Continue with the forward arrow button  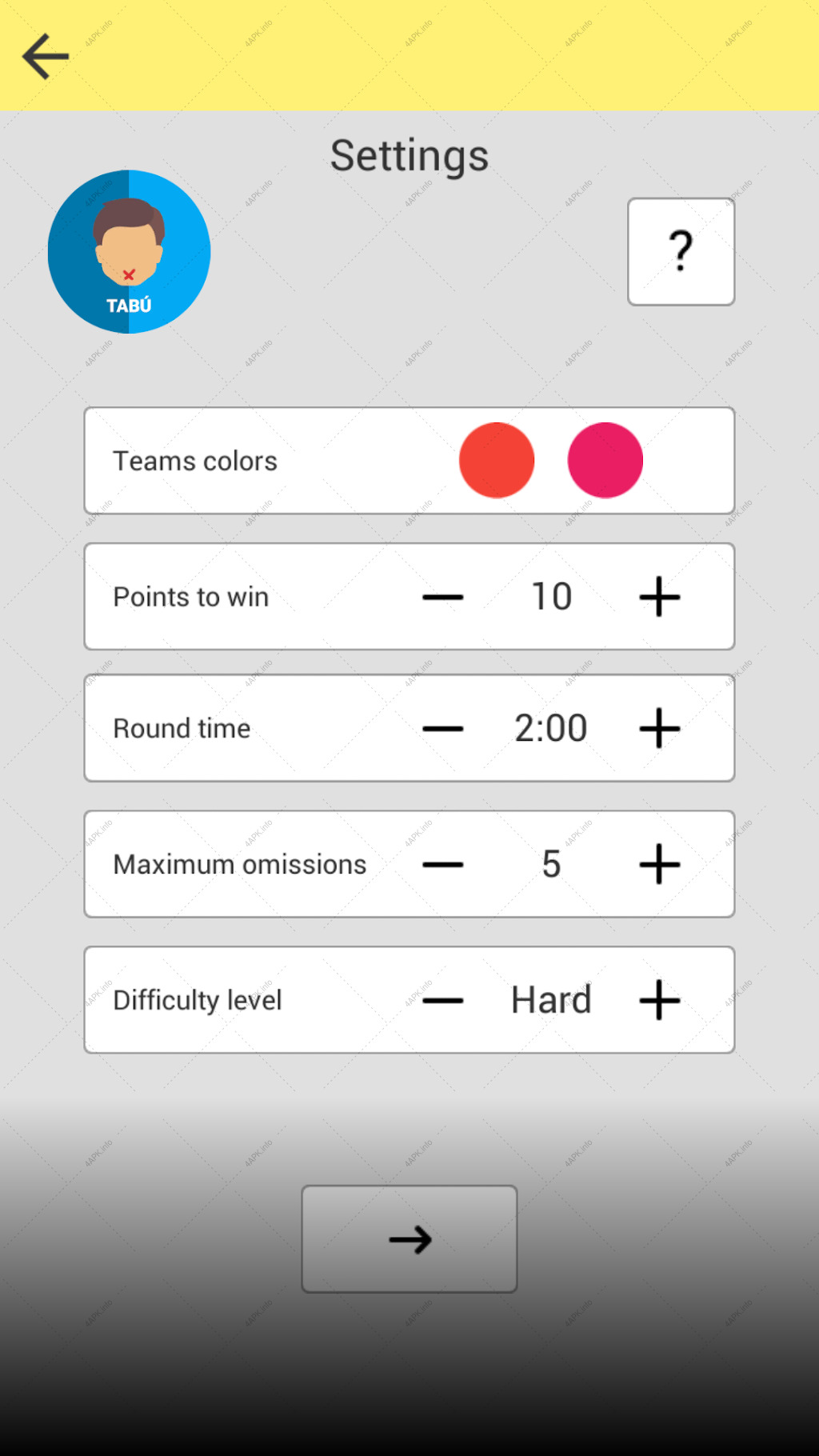pos(409,1239)
